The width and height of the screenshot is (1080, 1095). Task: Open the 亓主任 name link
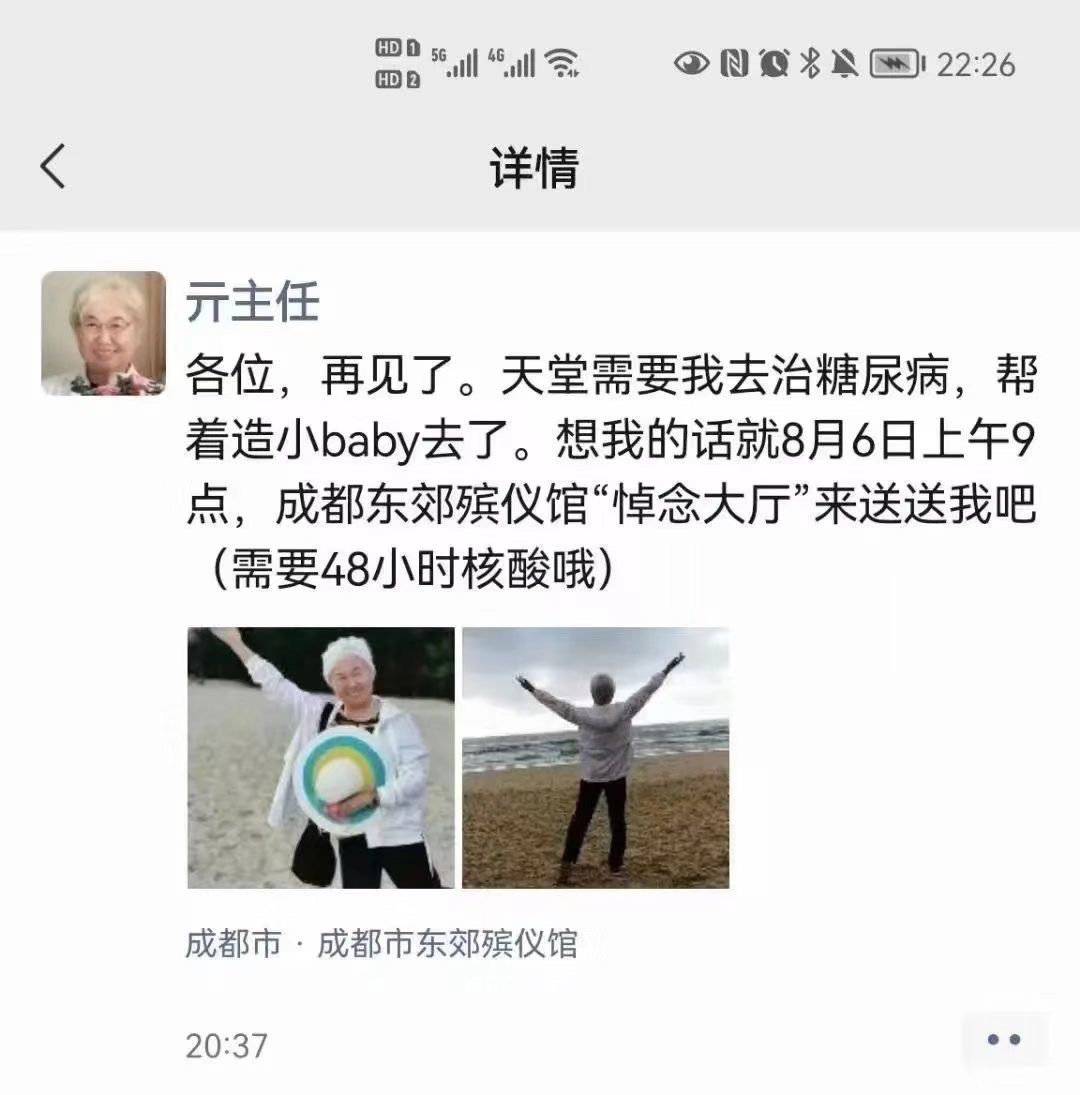(252, 301)
